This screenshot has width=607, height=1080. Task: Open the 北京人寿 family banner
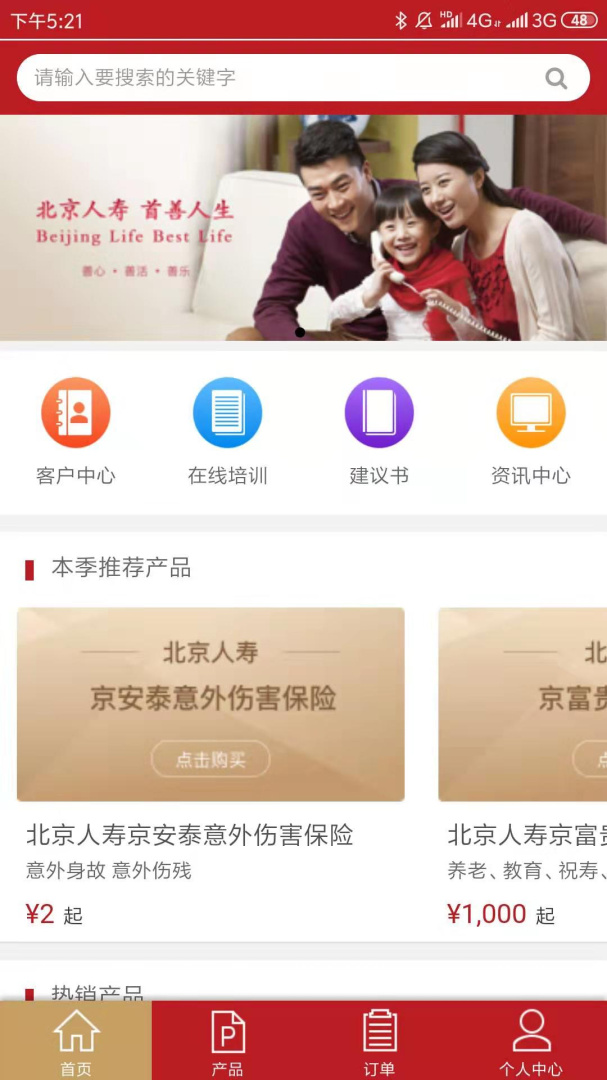[x=303, y=228]
